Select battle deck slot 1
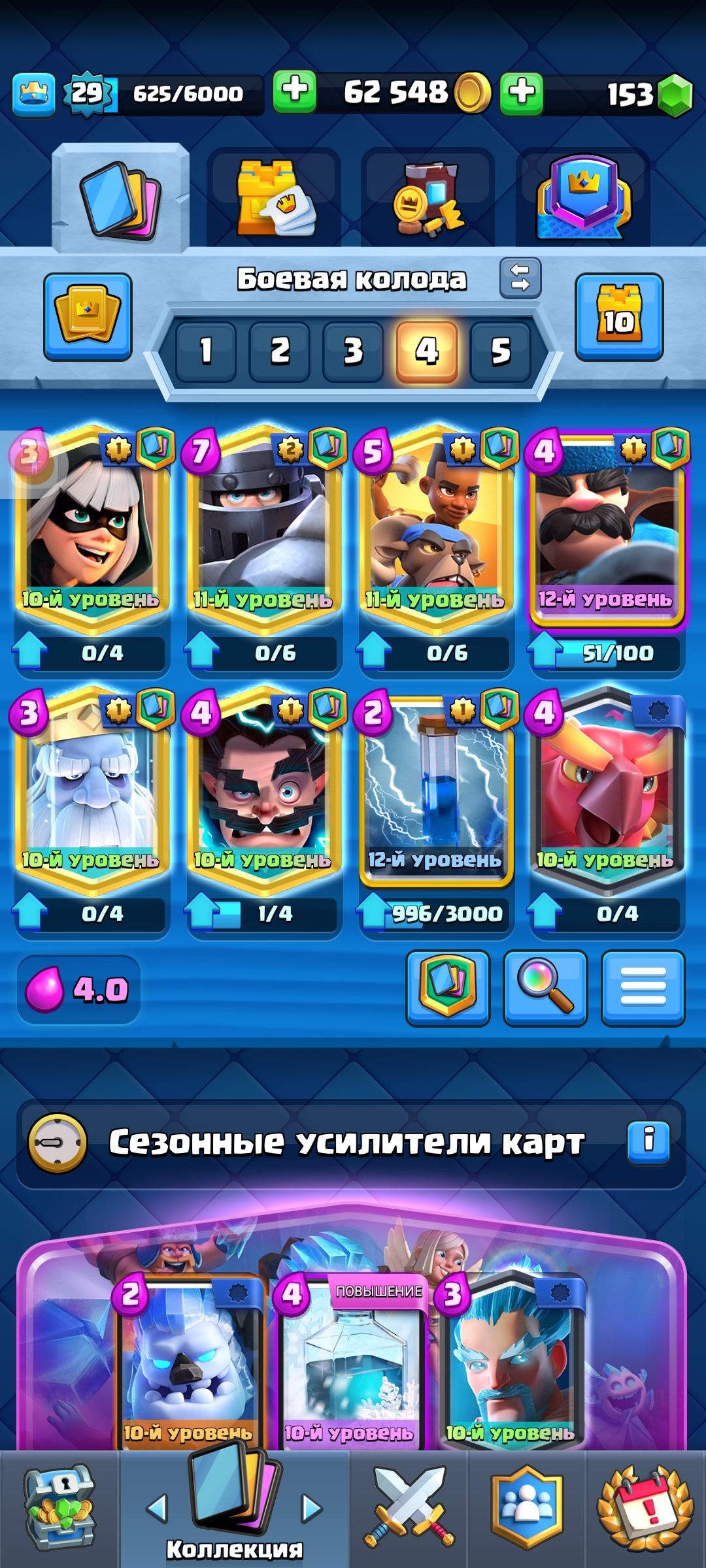706x1568 pixels. 206,351
